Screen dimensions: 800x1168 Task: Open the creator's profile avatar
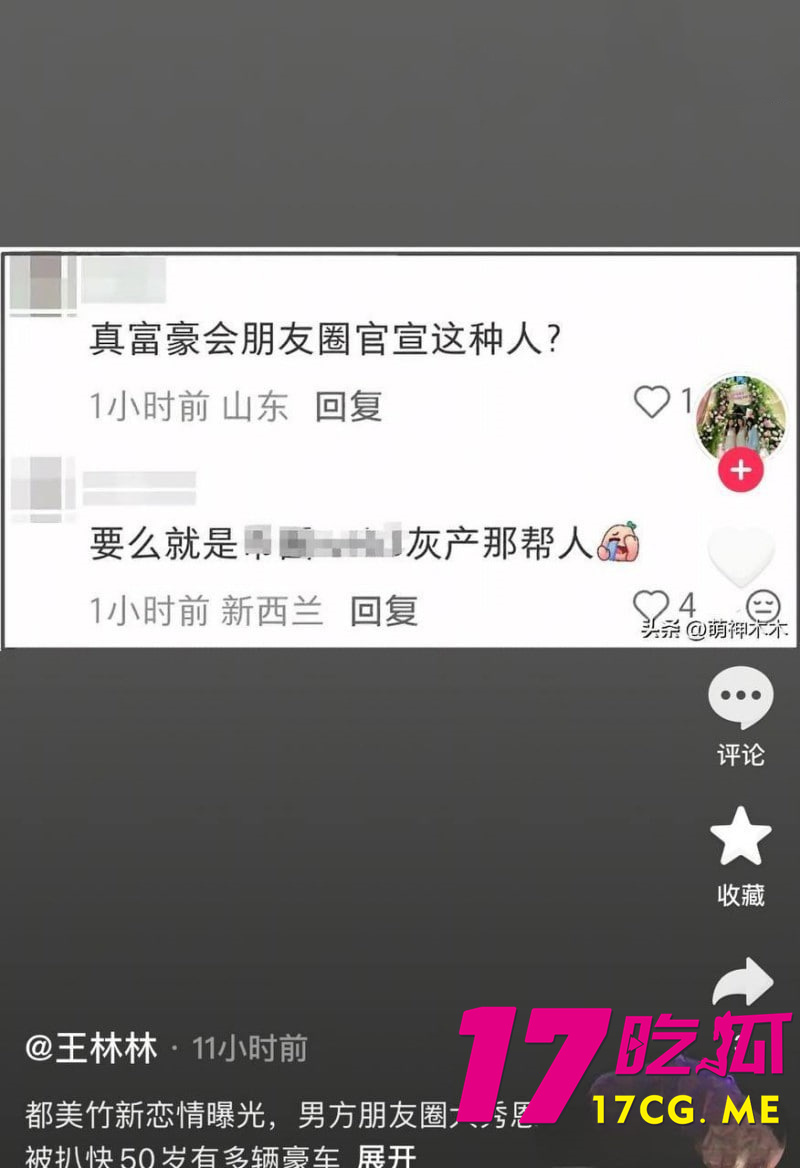click(x=741, y=420)
